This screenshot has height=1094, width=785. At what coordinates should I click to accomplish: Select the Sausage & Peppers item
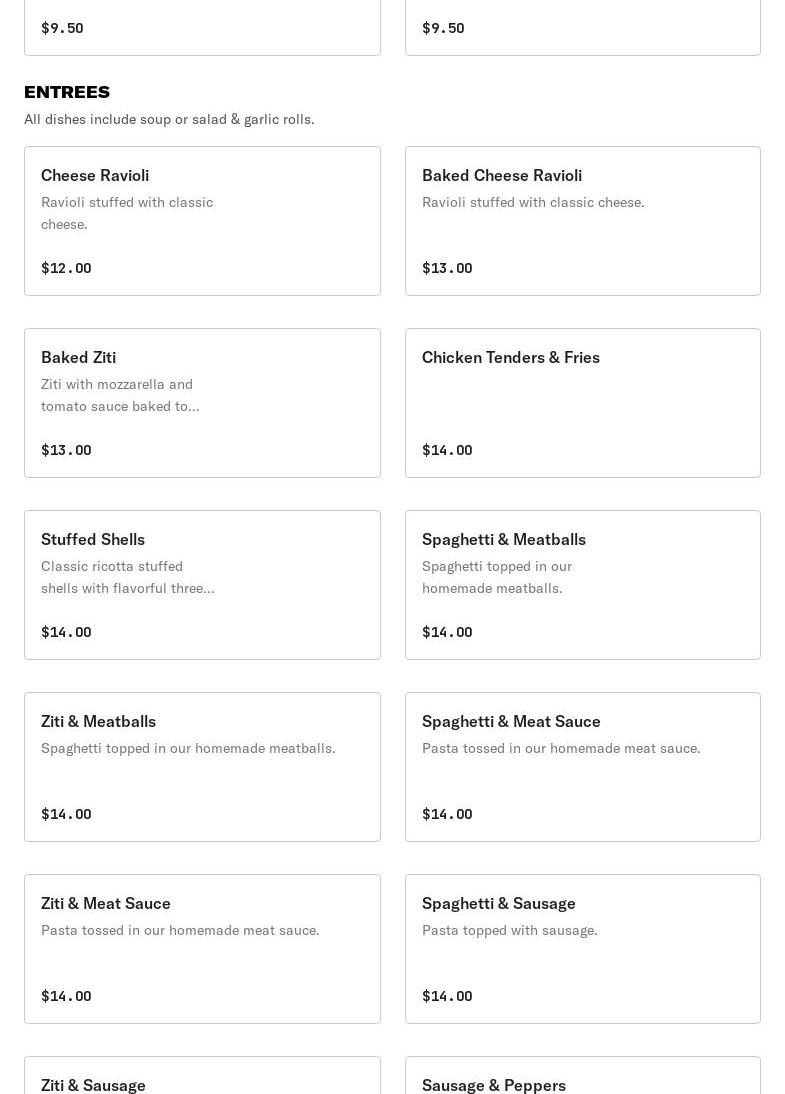(582, 1078)
